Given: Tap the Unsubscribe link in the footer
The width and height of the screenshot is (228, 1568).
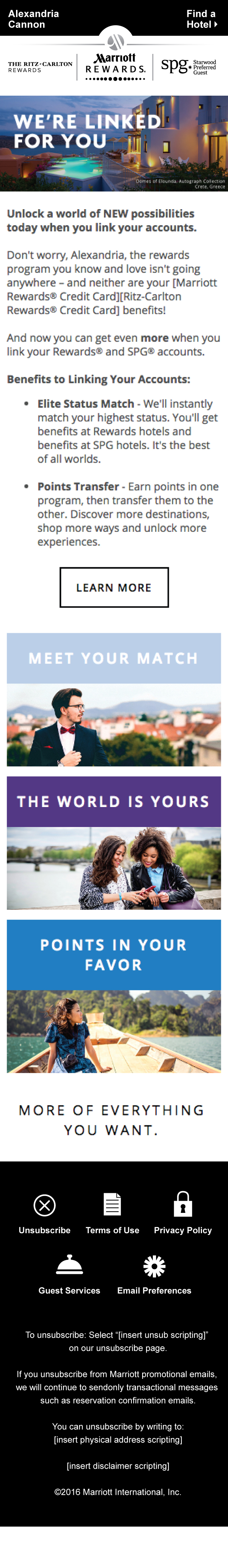Looking at the screenshot, I should (x=45, y=1214).
